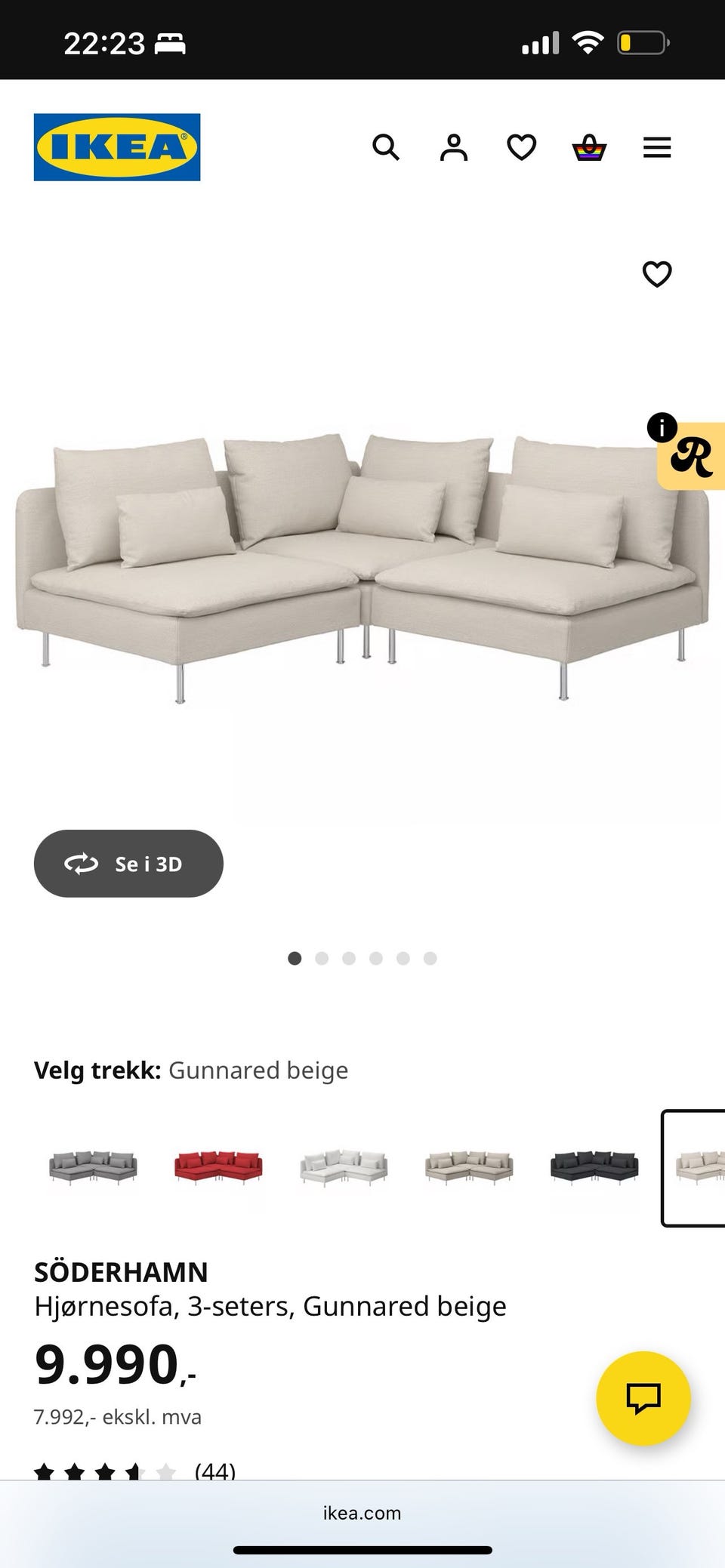Choose the red Gunnared cover swatch
Screen dimensions: 725x1568
(x=218, y=1166)
